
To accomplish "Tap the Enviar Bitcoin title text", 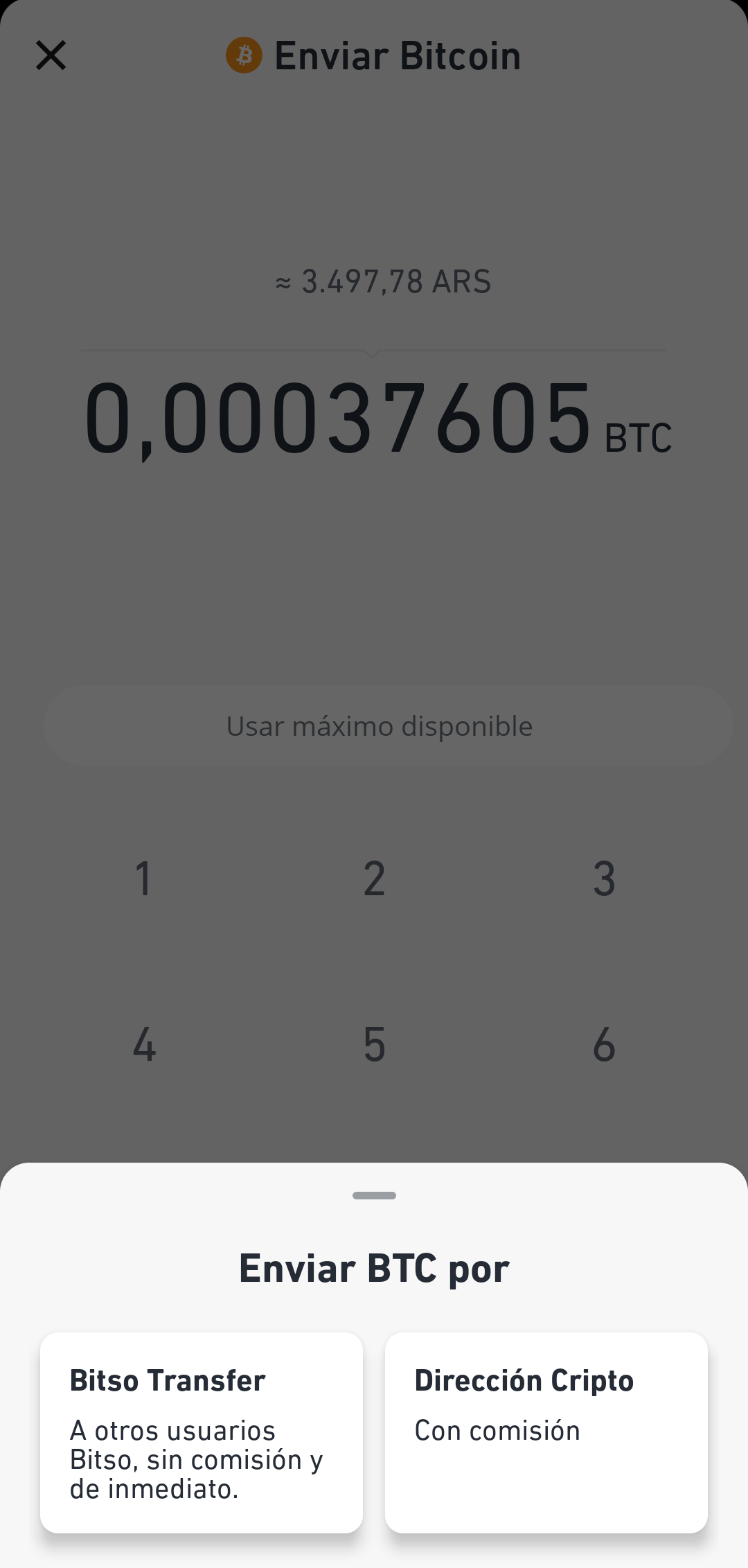I will [x=398, y=55].
